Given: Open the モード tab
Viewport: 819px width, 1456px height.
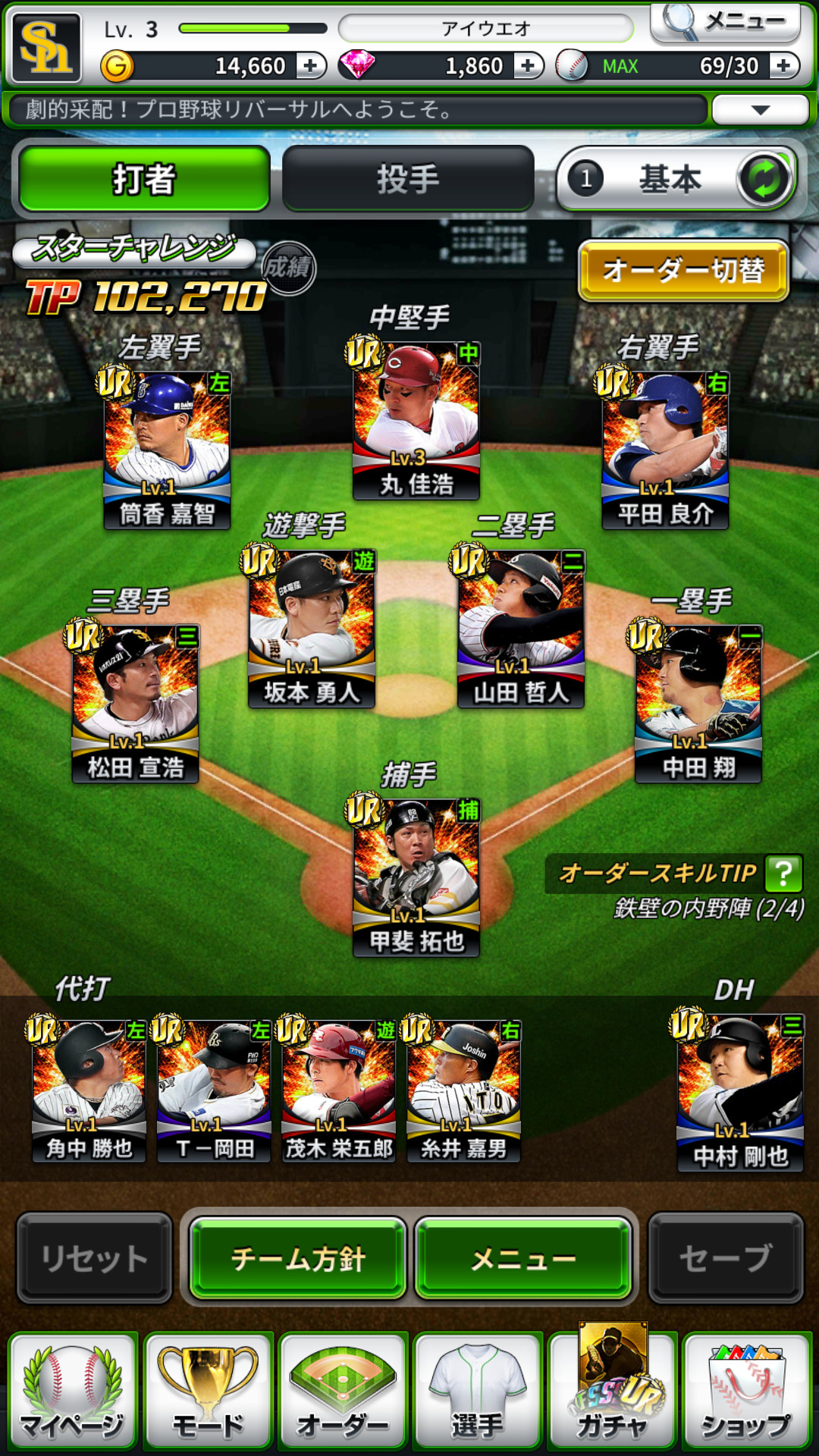Looking at the screenshot, I should (x=208, y=1391).
